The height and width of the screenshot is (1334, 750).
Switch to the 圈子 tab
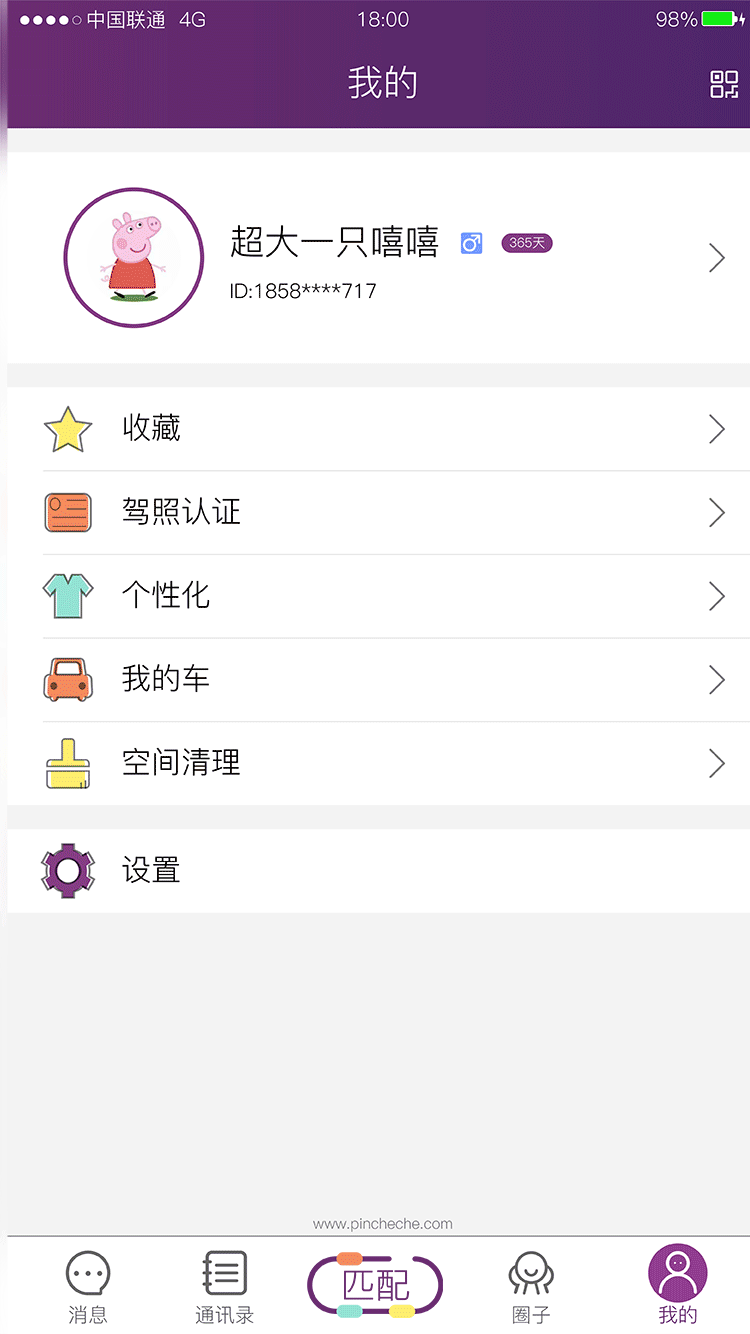tap(531, 1285)
